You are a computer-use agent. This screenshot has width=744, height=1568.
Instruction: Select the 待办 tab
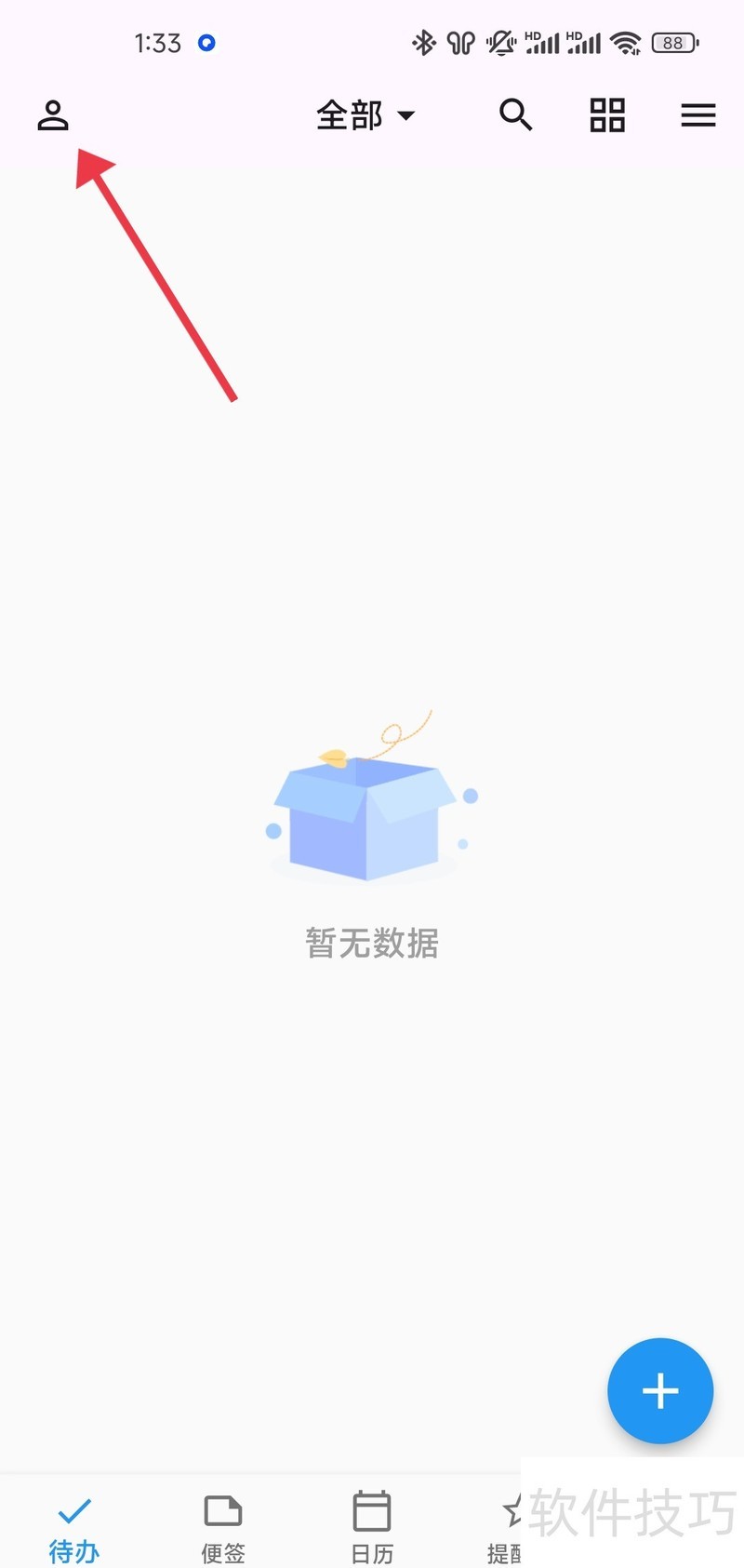(74, 1528)
